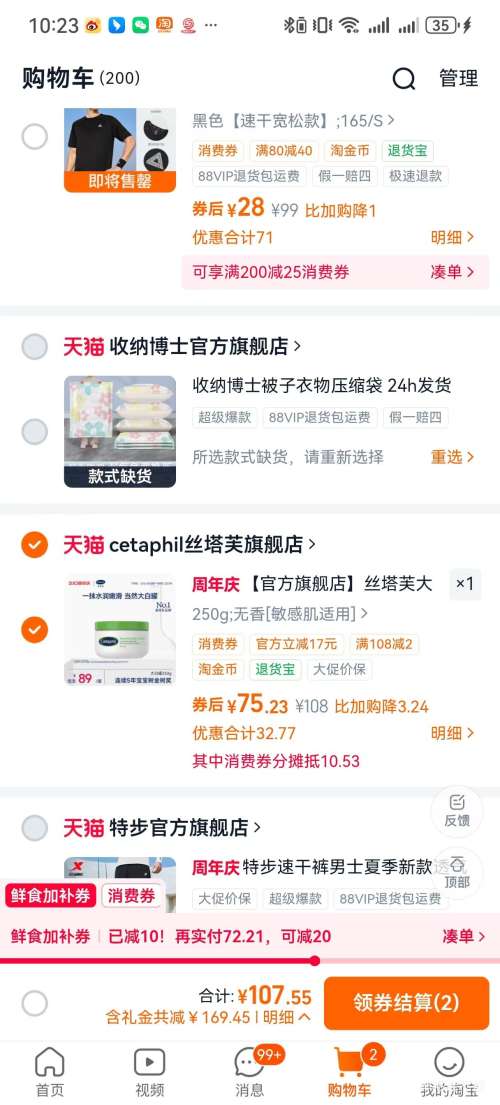
Task: Adjust the ×1 quantity for 丝塔芙 cream
Action: pyautogui.click(x=465, y=584)
